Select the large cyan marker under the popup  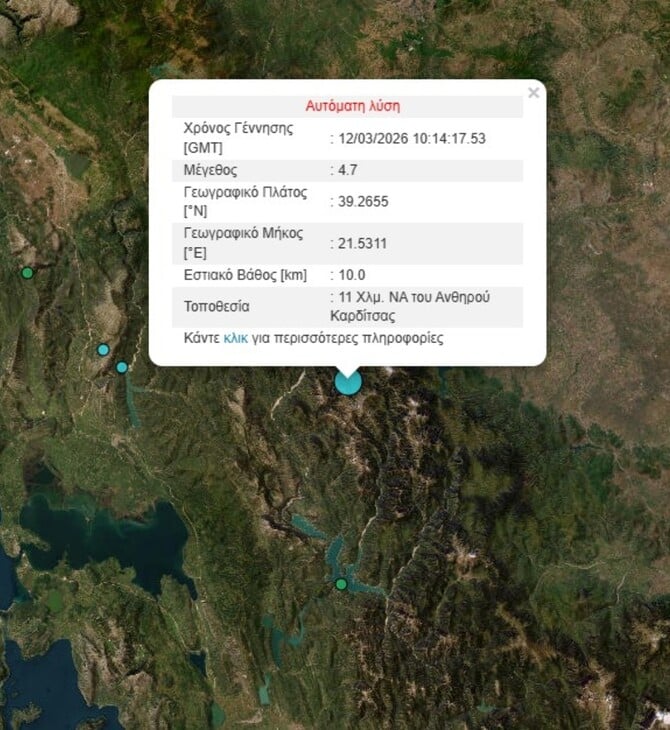click(x=347, y=381)
